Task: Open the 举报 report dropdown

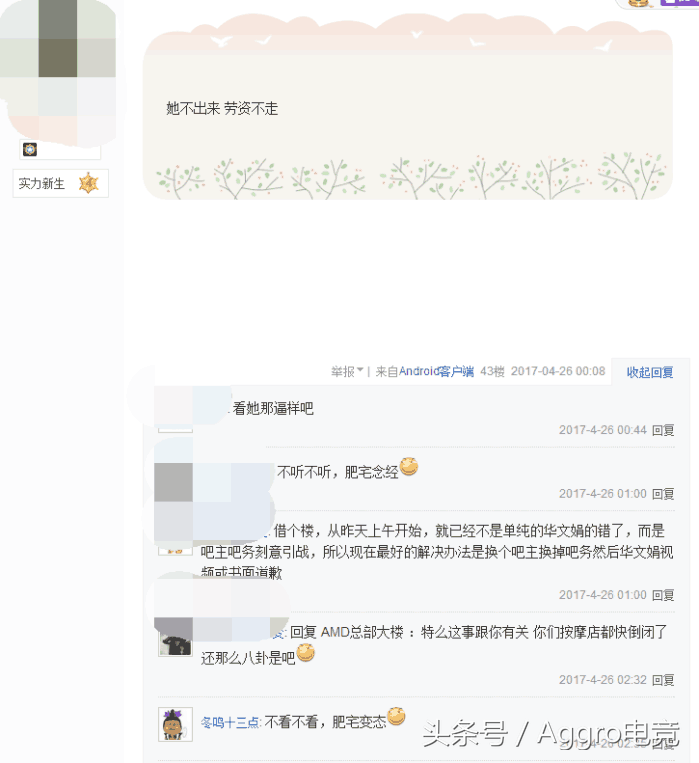Action: pyautogui.click(x=347, y=371)
